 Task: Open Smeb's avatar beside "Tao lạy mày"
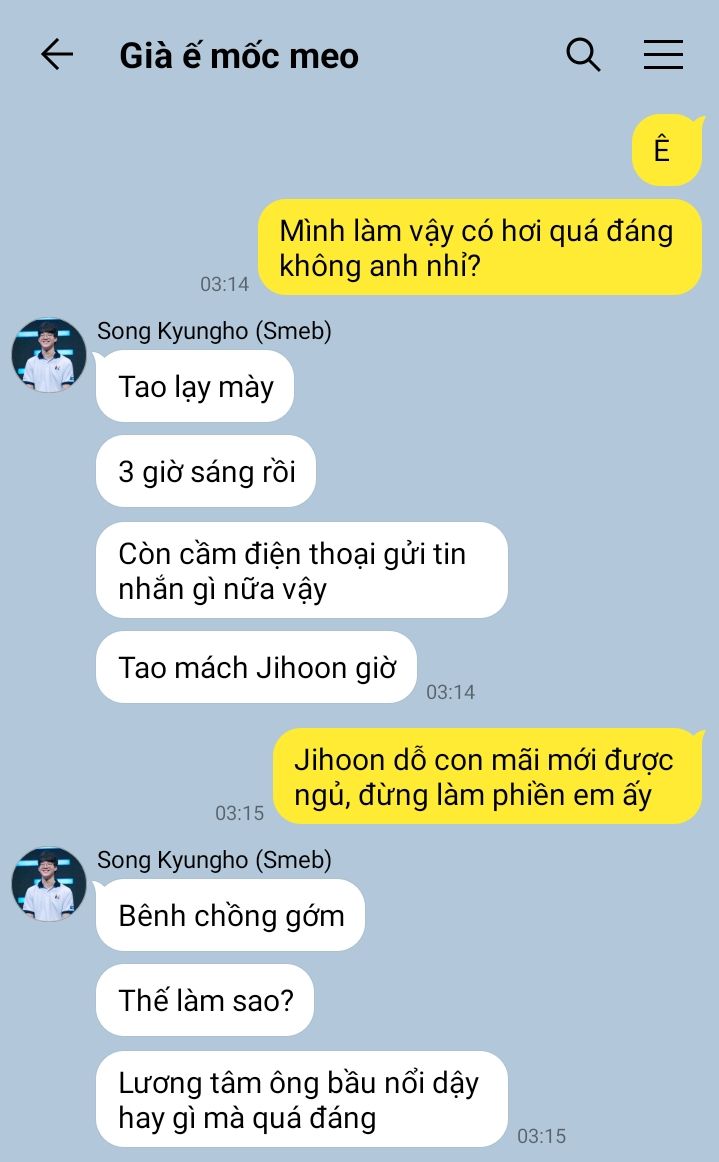(x=49, y=355)
